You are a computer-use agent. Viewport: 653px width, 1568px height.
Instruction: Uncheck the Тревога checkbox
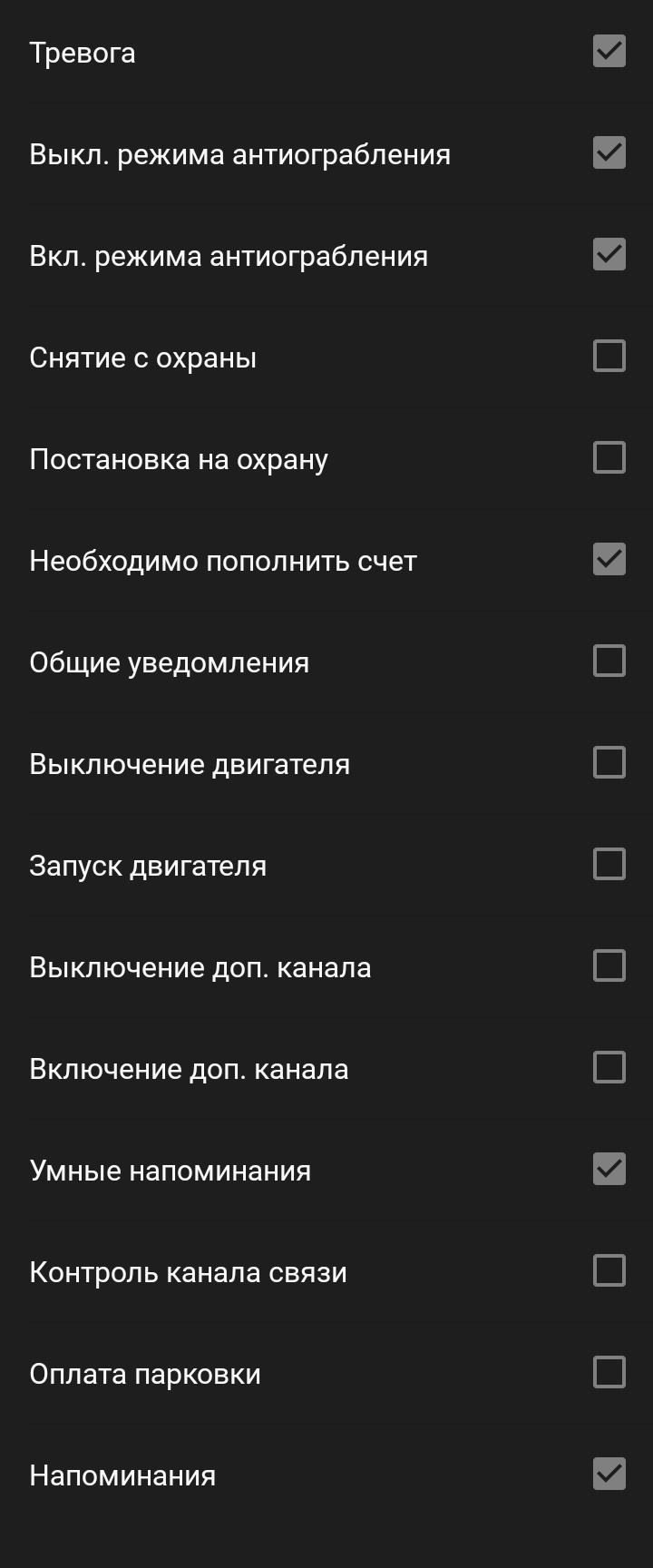tap(609, 52)
